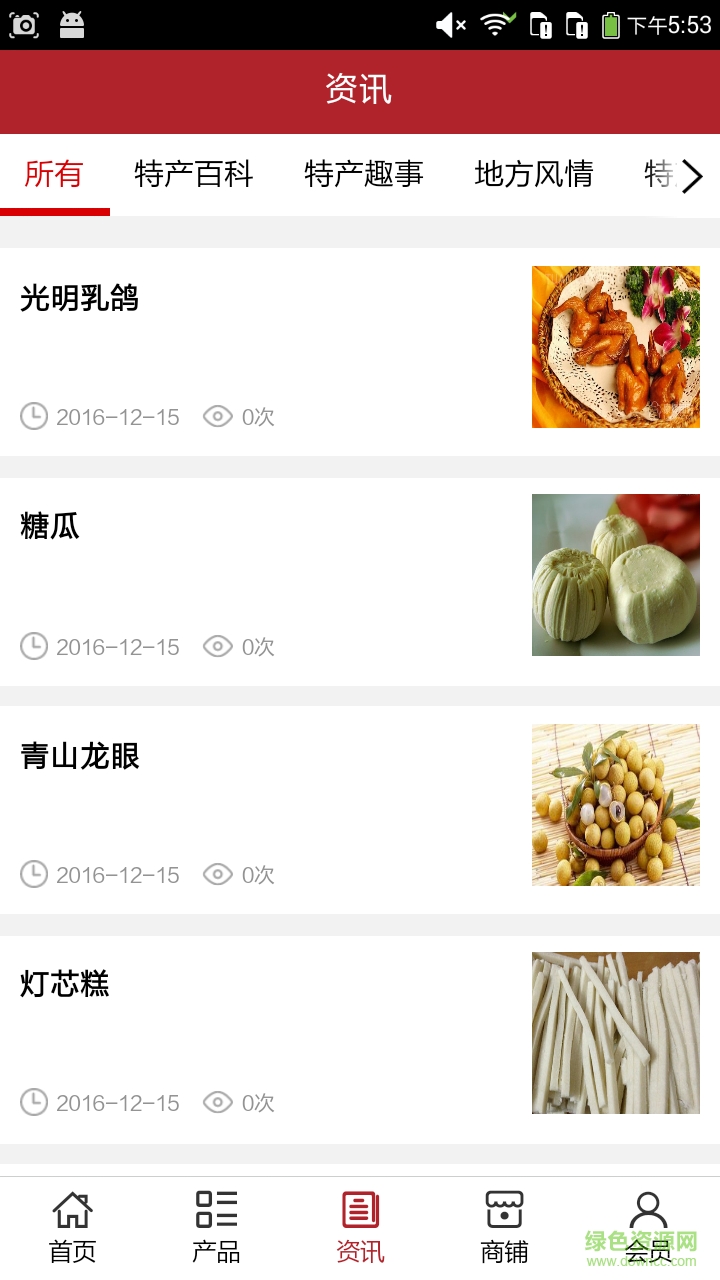Tap the camera icon in the status bar
Viewport: 720px width, 1280px height.
(23, 24)
